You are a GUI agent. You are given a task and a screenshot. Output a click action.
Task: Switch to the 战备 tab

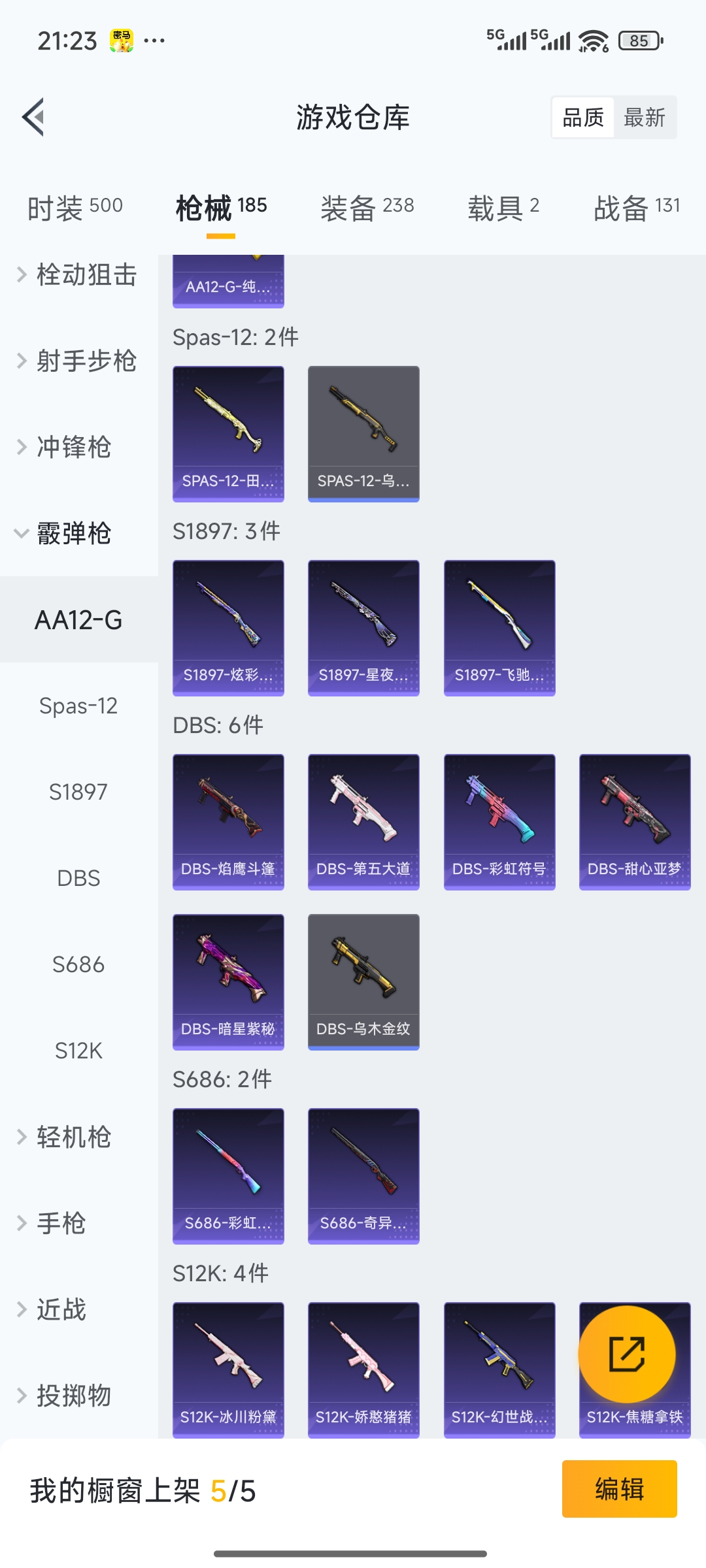click(x=636, y=208)
